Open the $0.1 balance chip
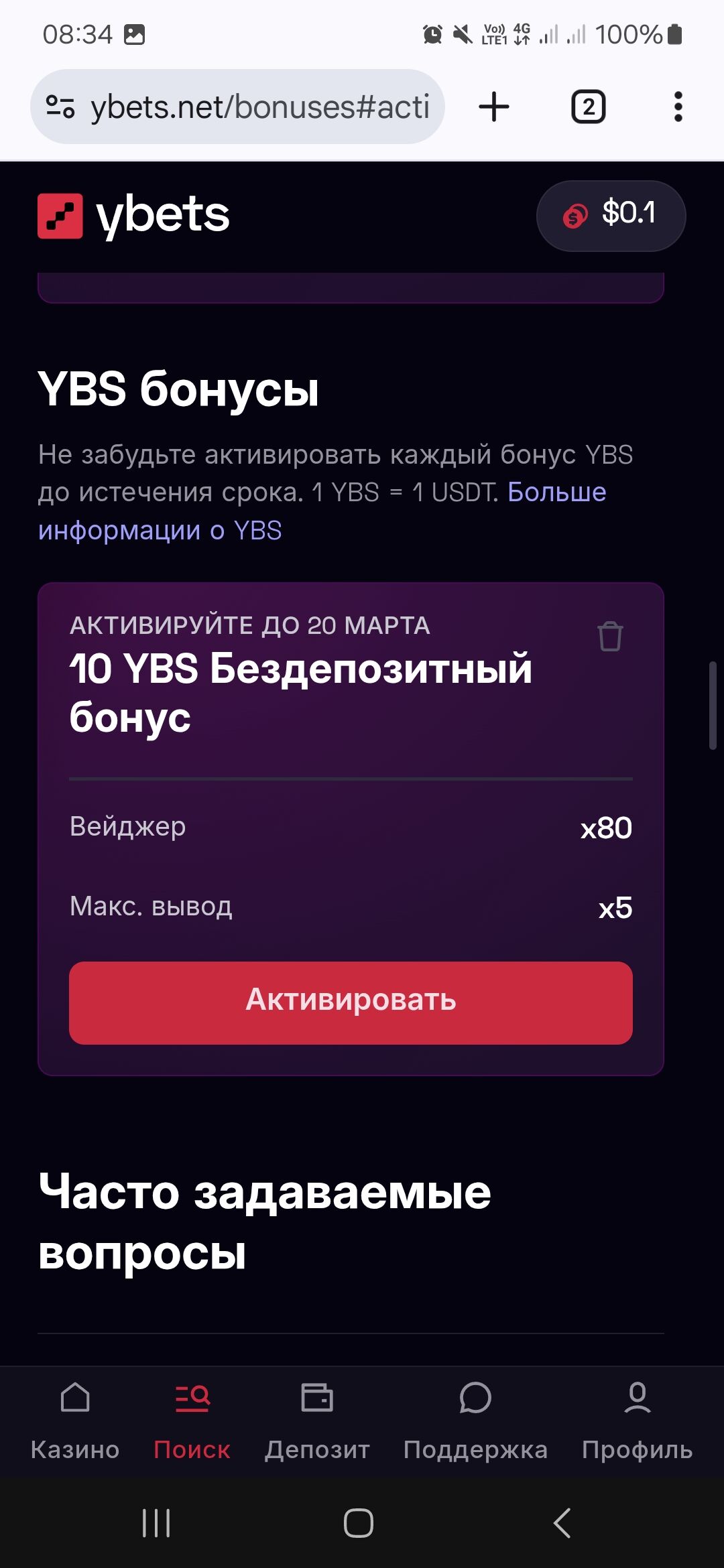724x1568 pixels. coord(611,216)
